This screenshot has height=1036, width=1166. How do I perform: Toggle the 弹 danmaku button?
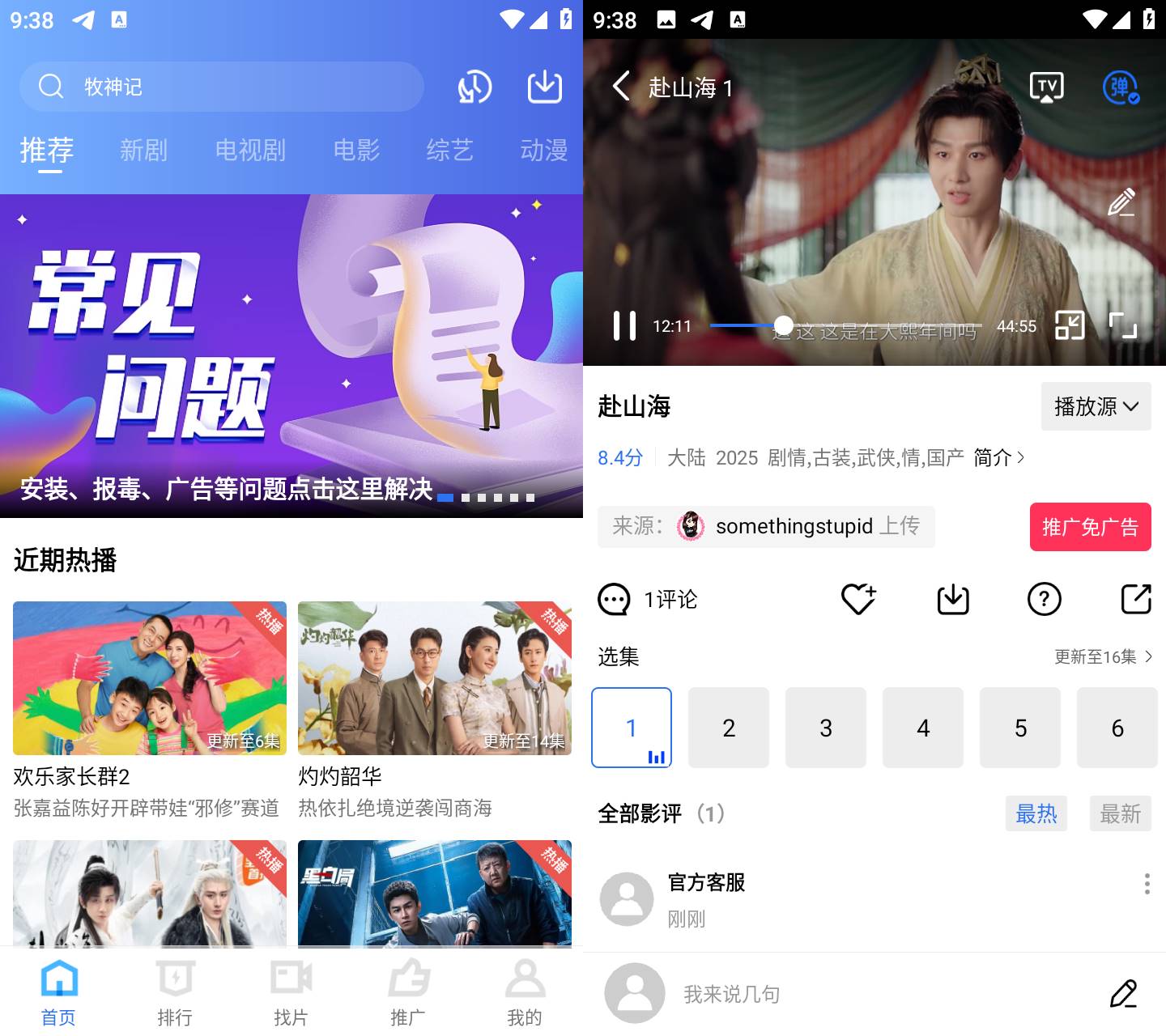(1121, 87)
